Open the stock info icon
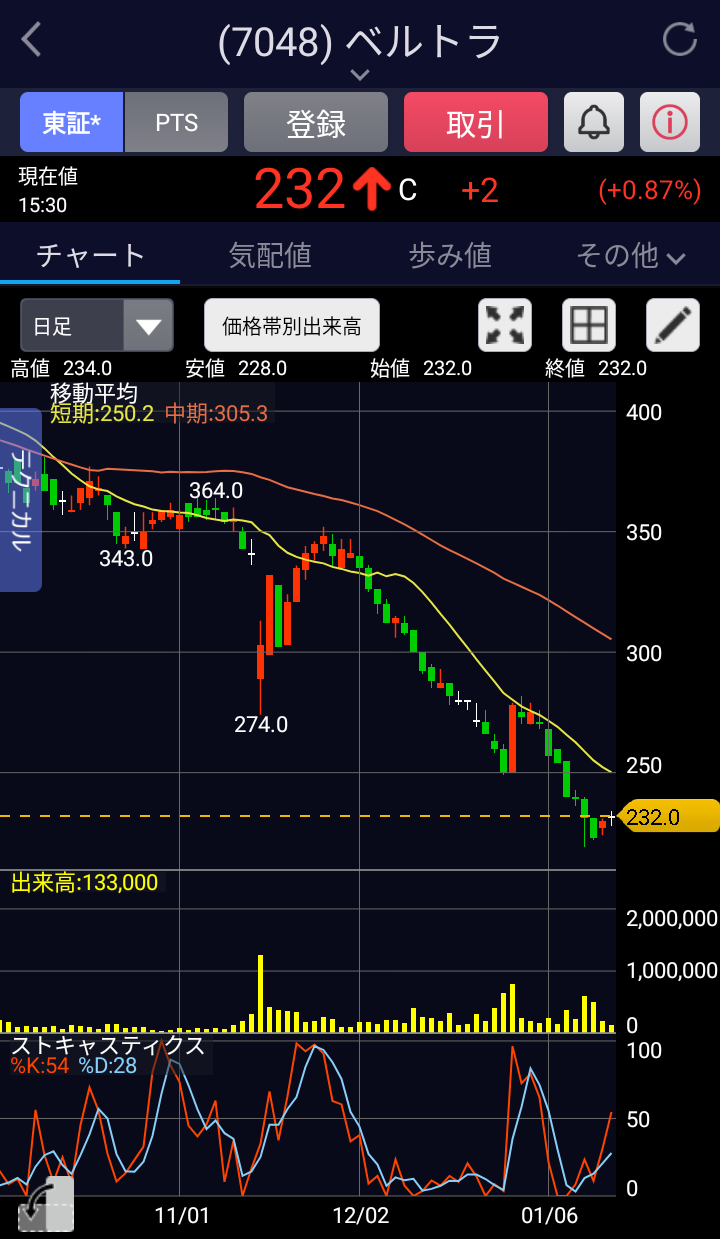The image size is (720, 1239). 670,123
